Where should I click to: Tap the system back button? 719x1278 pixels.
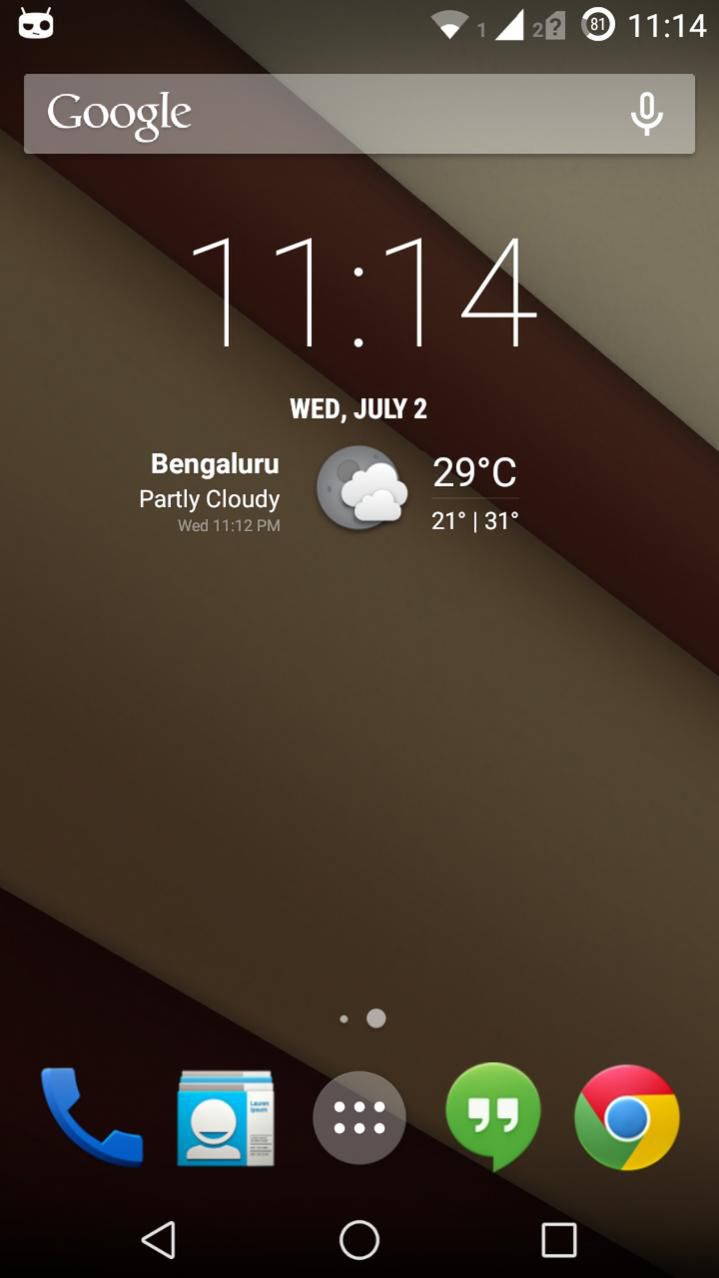point(159,1240)
